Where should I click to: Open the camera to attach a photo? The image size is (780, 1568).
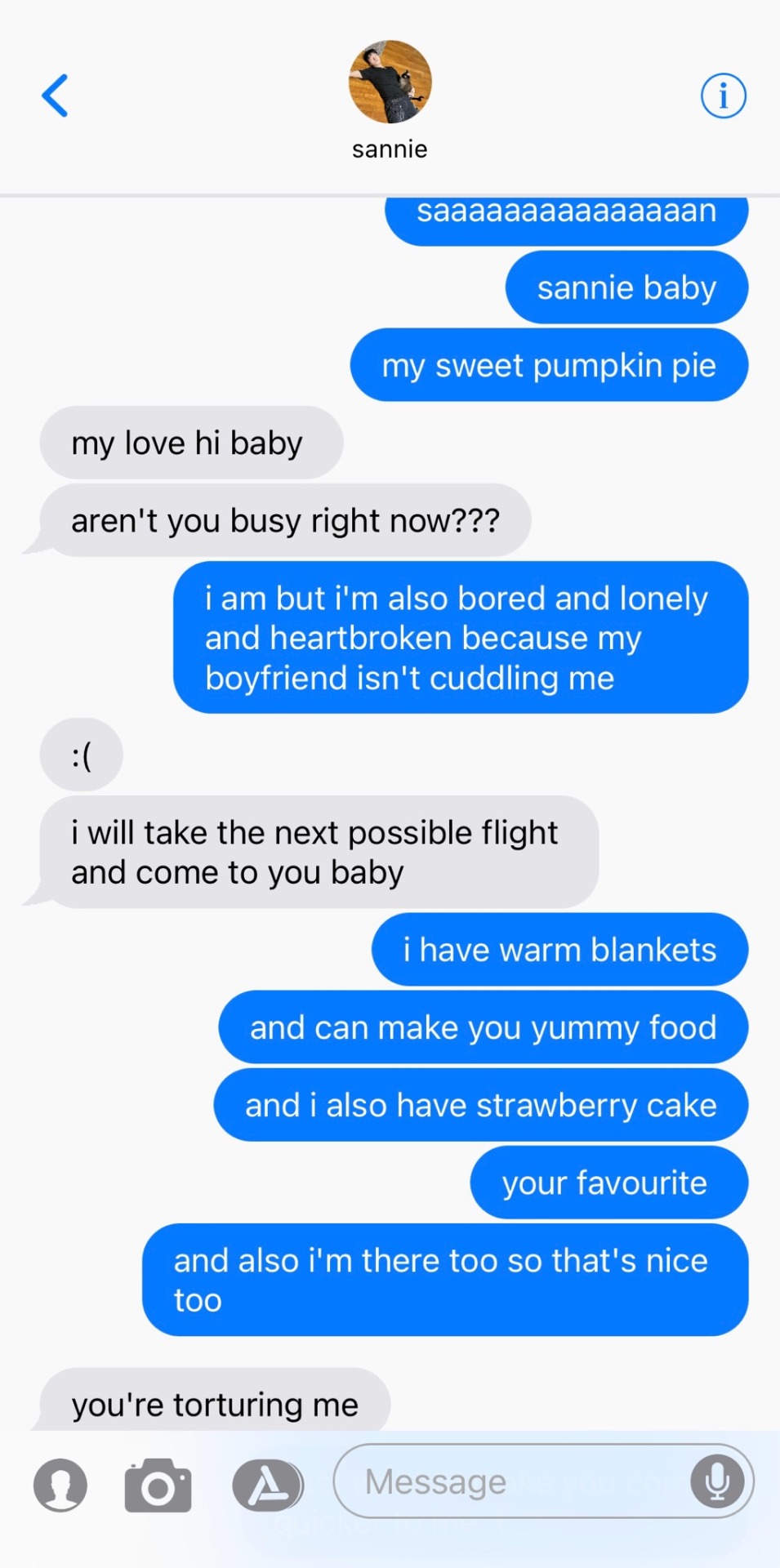[x=158, y=1485]
